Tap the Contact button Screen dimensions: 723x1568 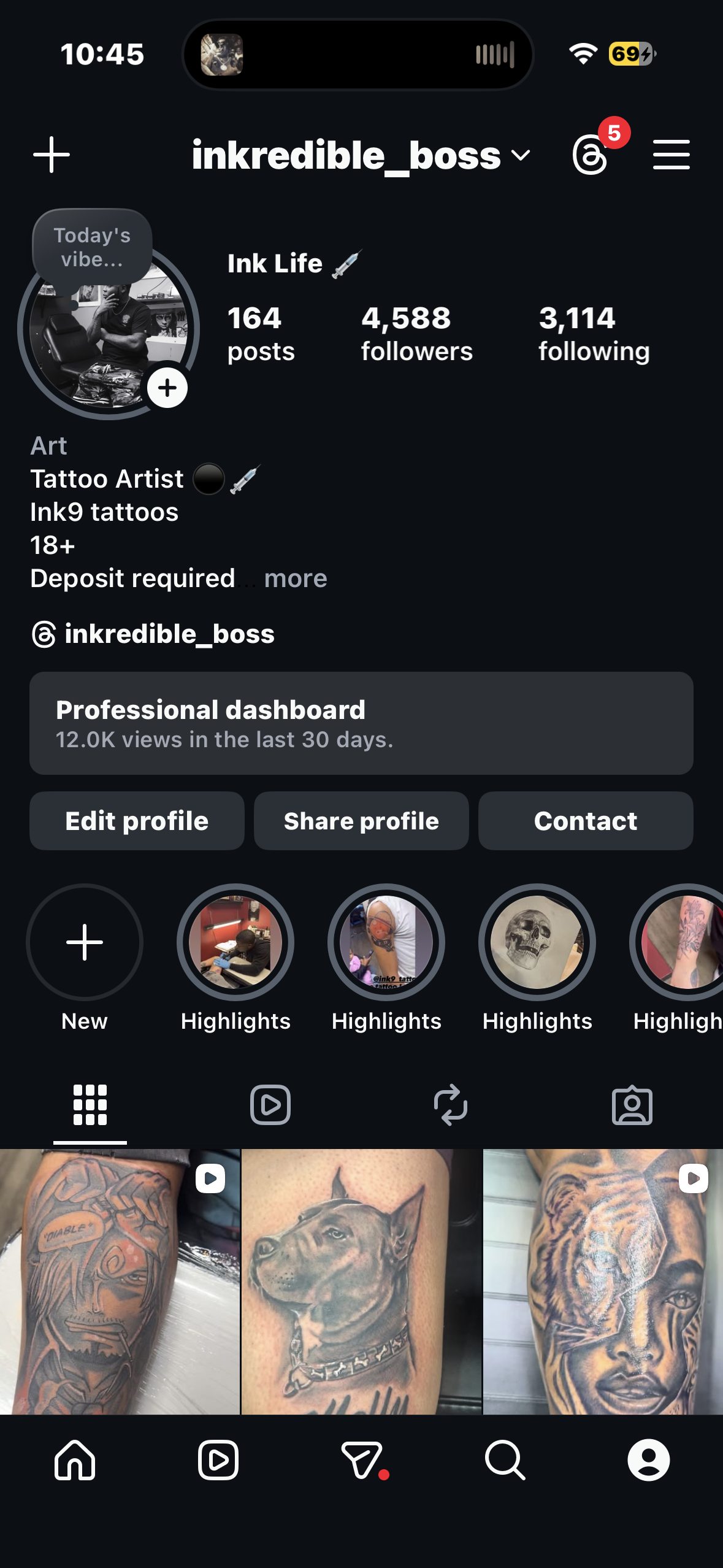(x=586, y=821)
